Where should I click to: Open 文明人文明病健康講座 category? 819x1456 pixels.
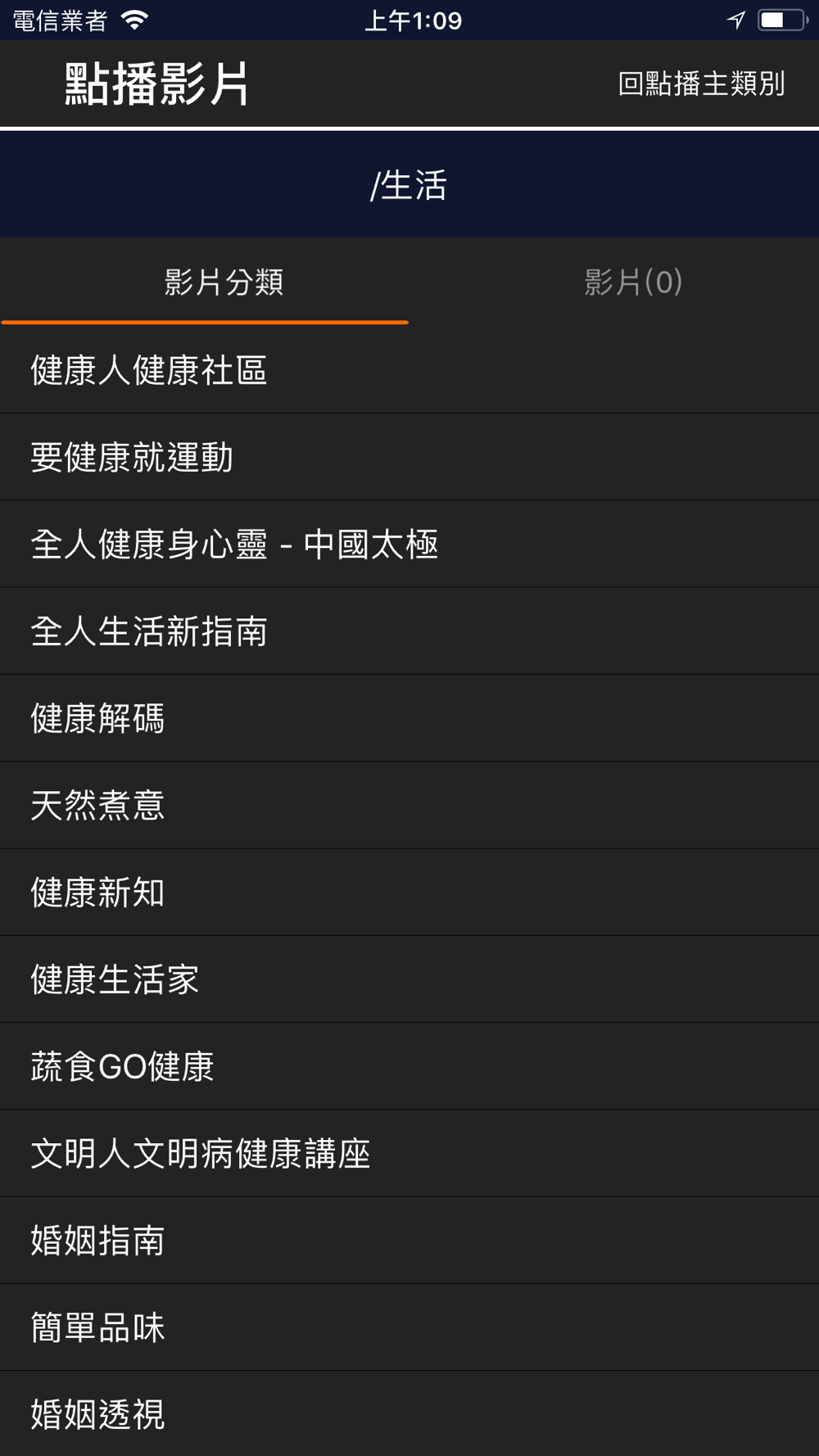[409, 1154]
